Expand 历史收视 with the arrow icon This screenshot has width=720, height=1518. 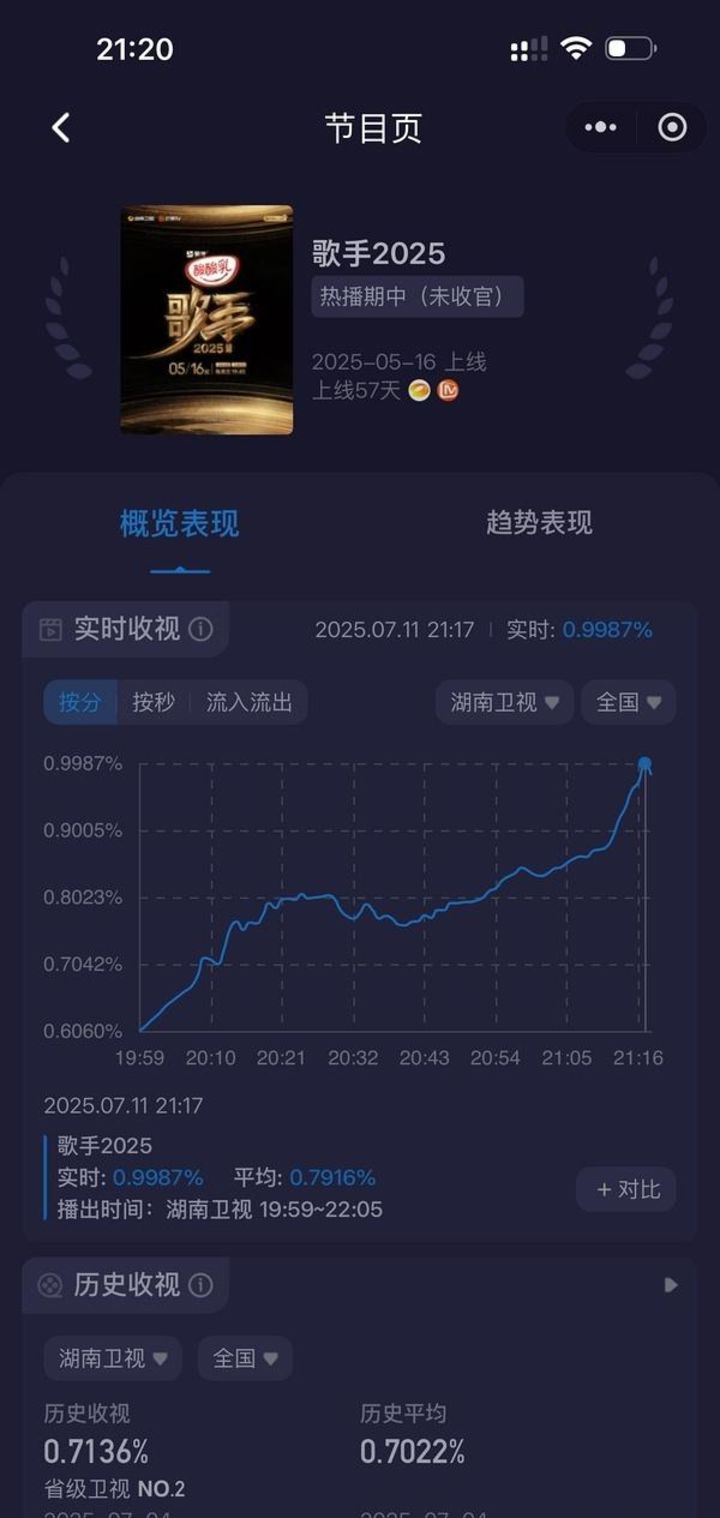671,1285
